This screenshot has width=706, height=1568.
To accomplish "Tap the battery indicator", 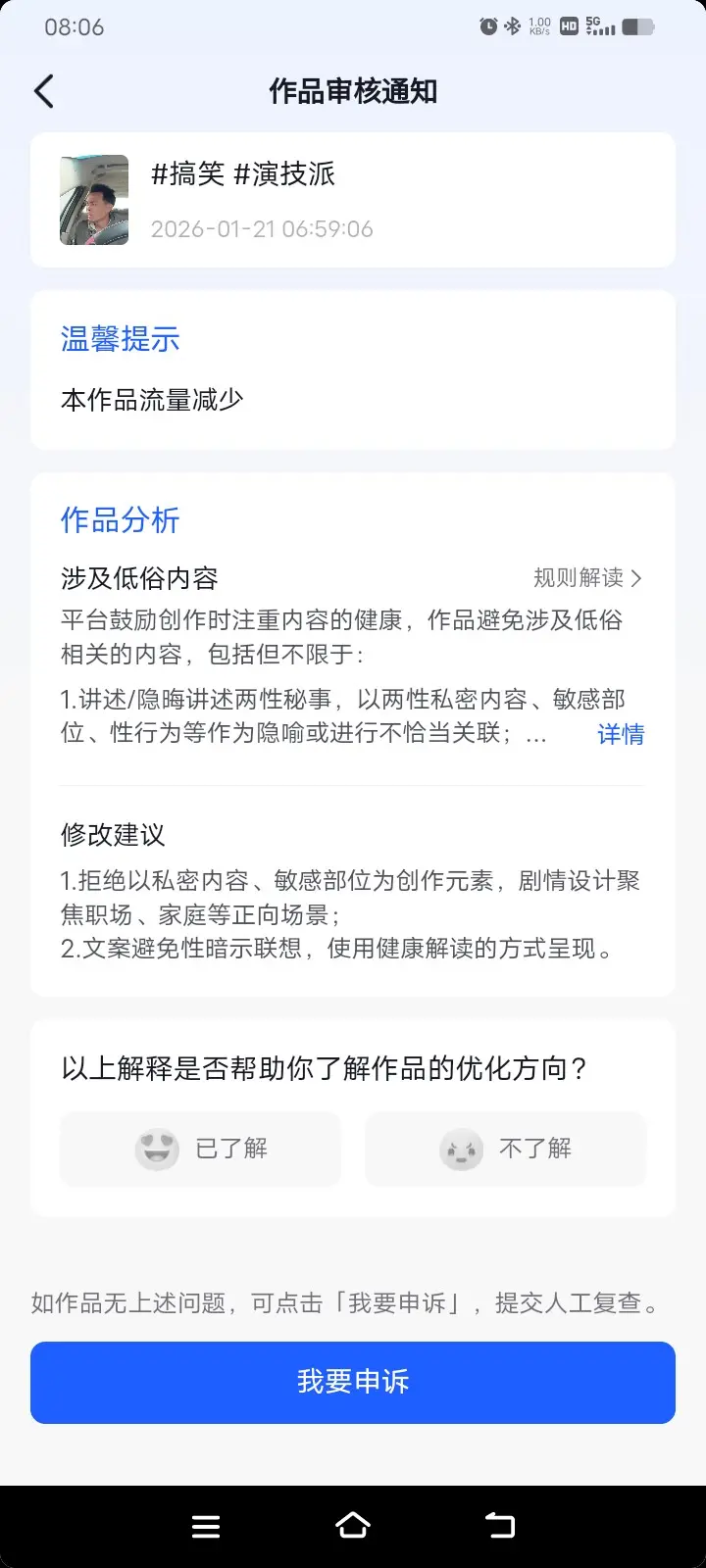I will tap(637, 26).
